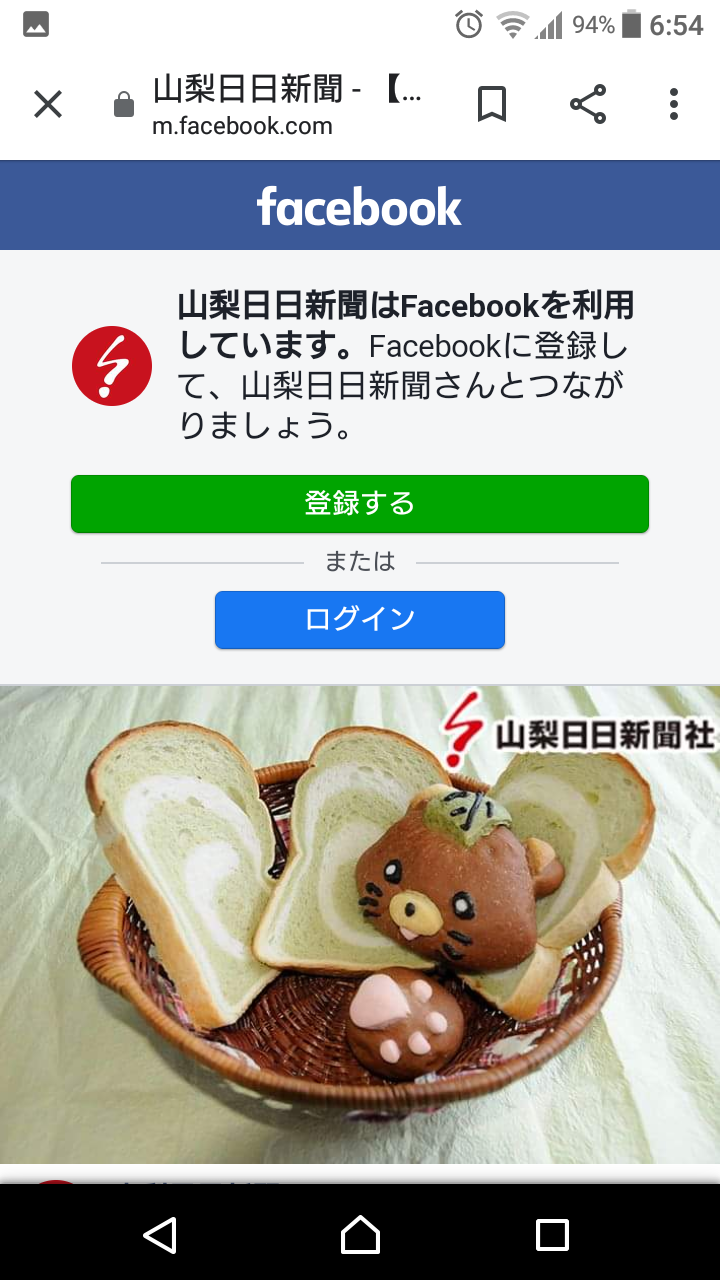
Task: Close the browser tab with the X
Action: point(48,104)
